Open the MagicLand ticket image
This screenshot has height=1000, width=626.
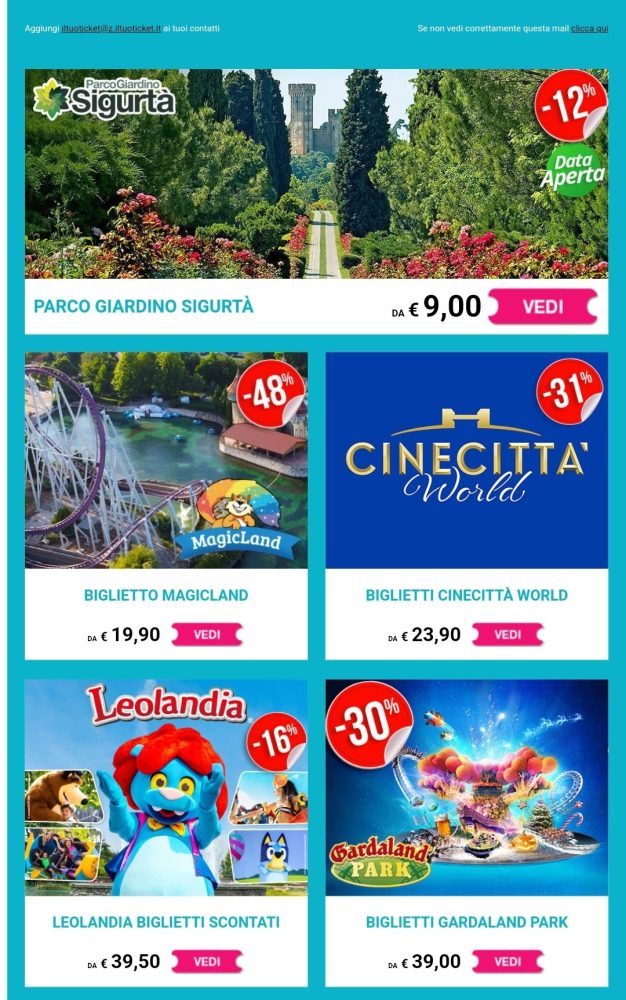pyautogui.click(x=166, y=460)
